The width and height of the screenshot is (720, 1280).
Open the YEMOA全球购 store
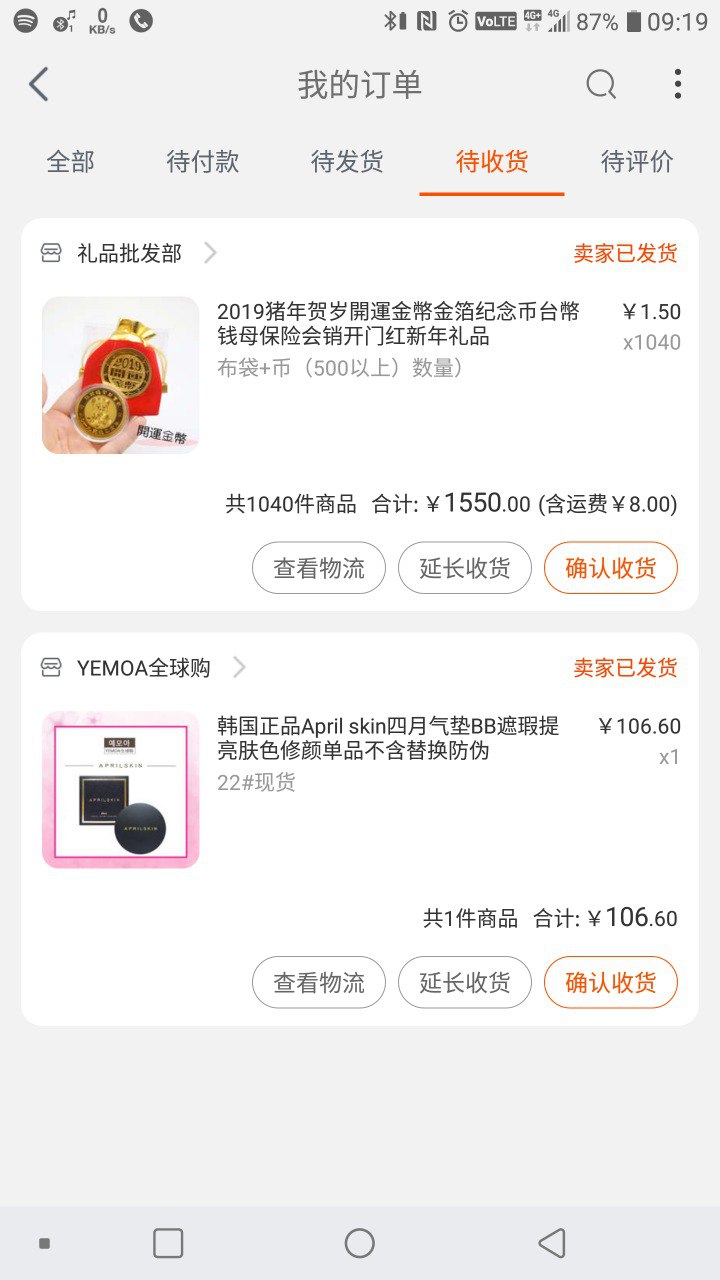coord(144,668)
